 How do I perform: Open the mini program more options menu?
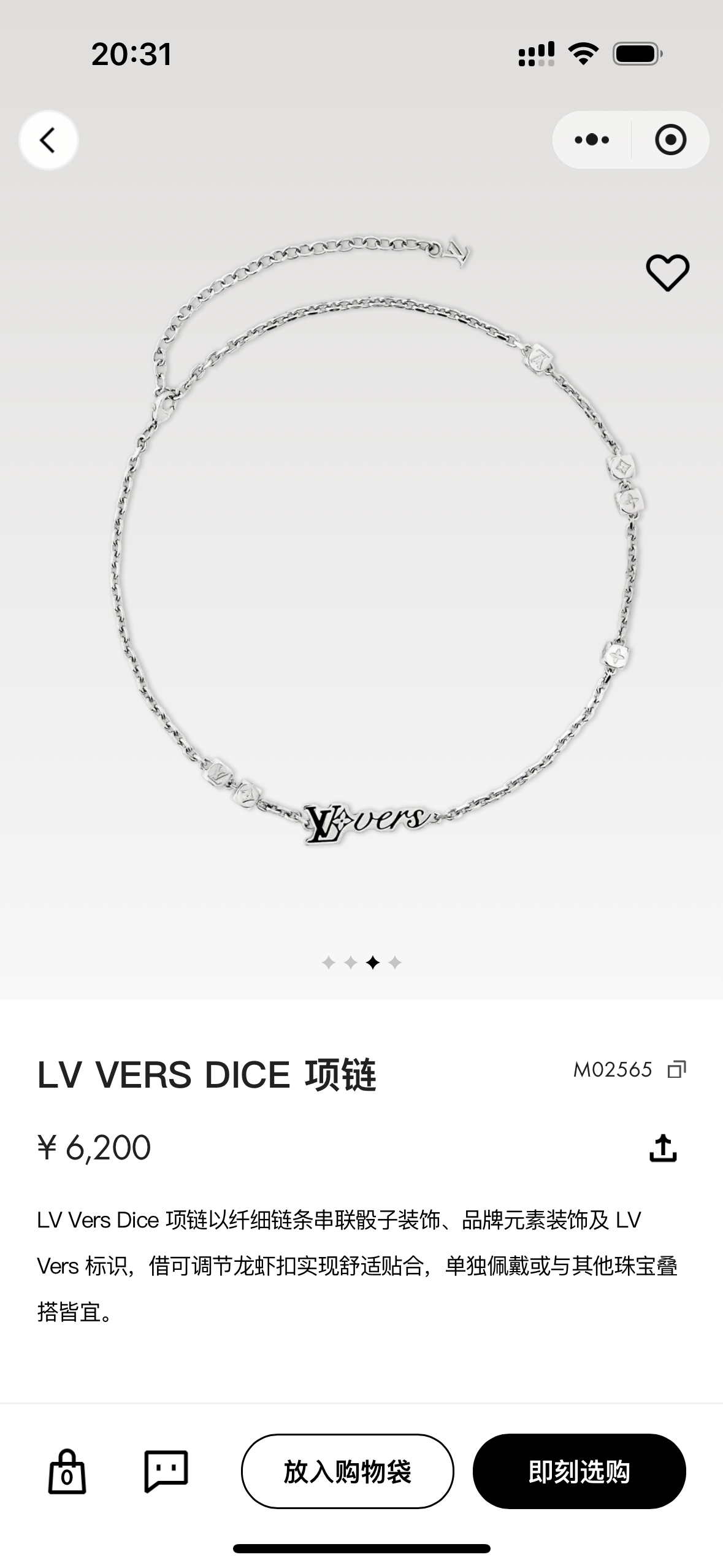pos(592,140)
